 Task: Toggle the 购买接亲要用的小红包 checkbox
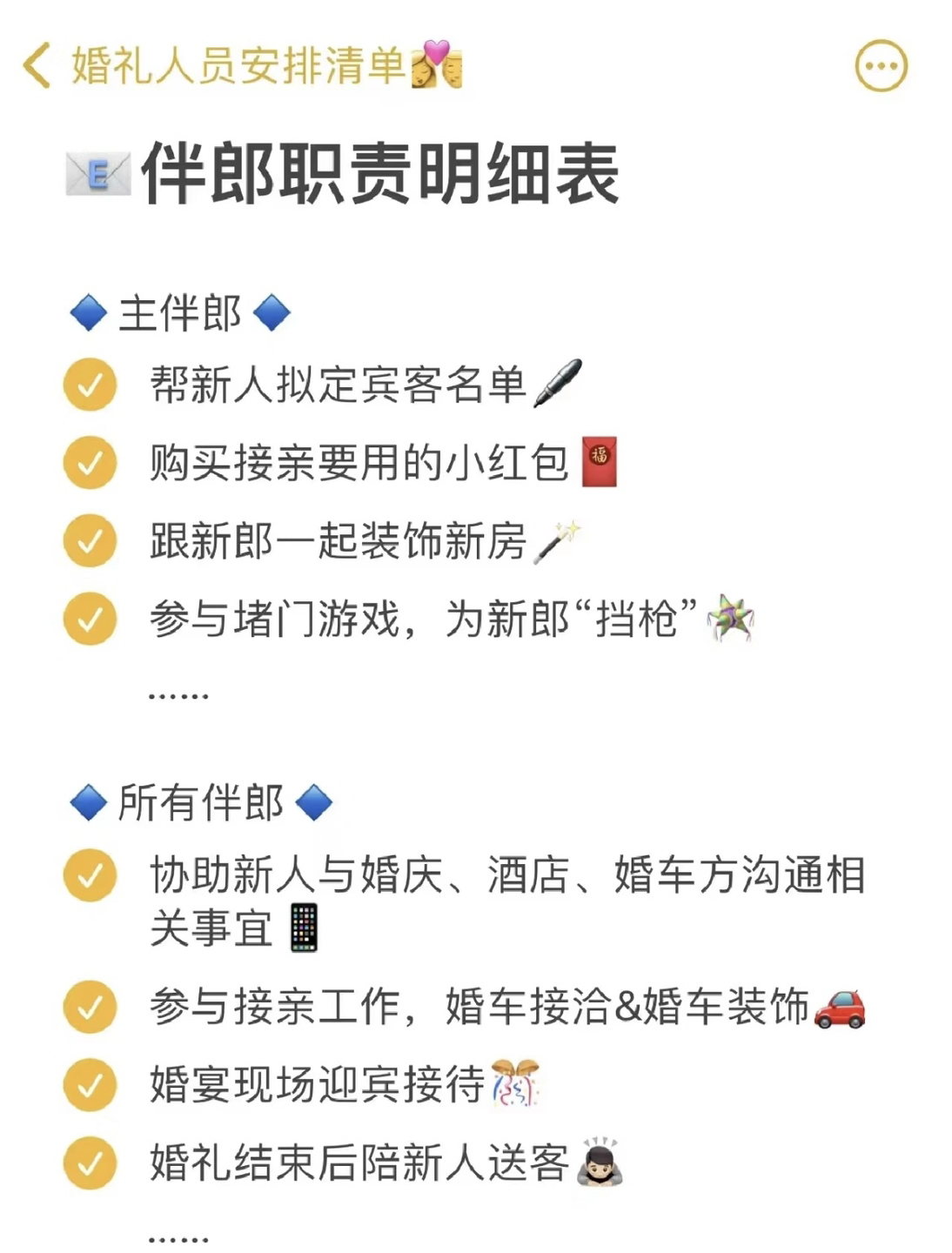[x=91, y=462]
